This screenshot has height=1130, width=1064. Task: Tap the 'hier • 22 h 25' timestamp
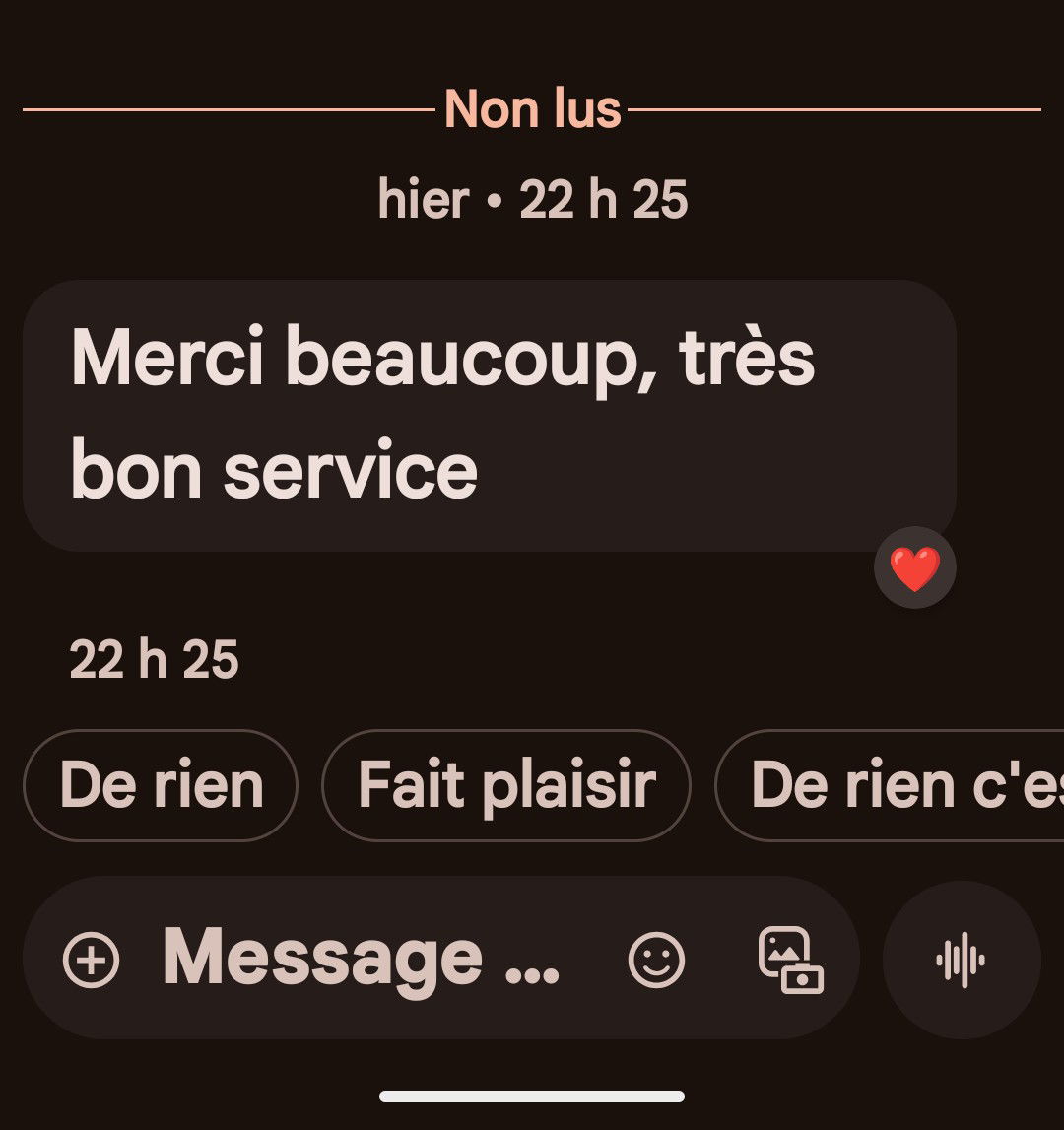(x=532, y=199)
